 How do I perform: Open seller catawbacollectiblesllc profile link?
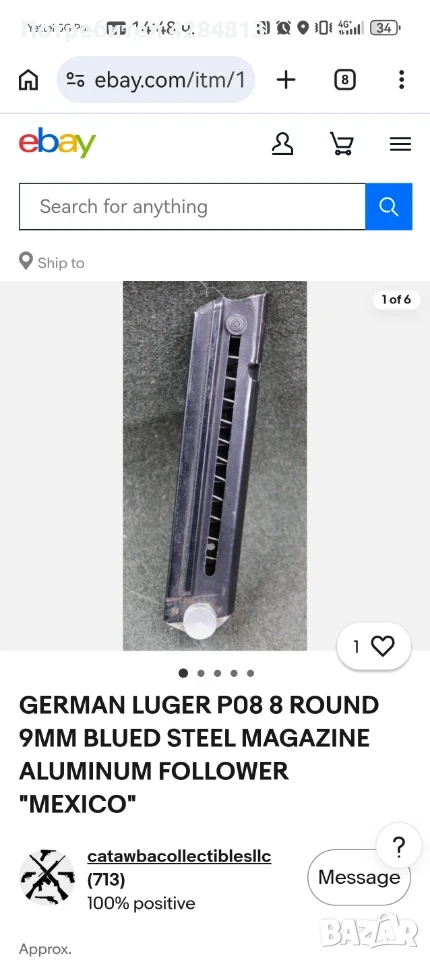179,856
